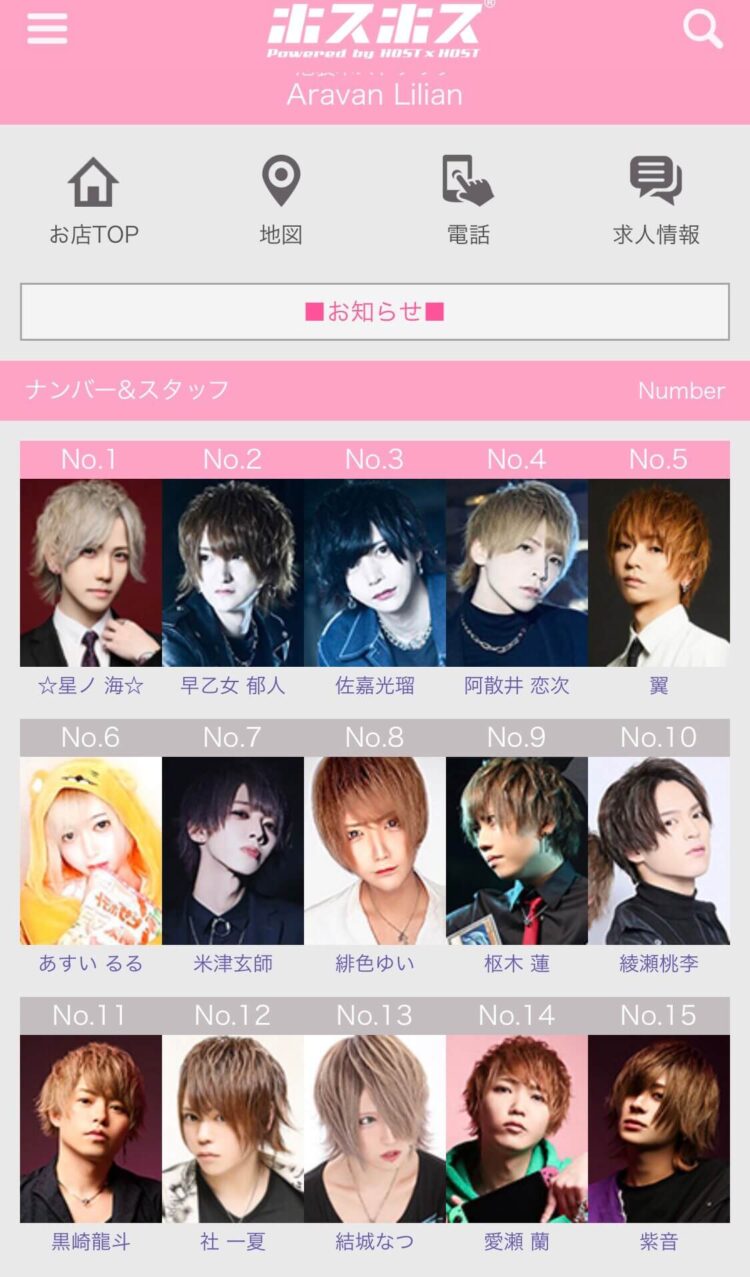View No.10 綾瀬桃李 profile

[x=658, y=850]
